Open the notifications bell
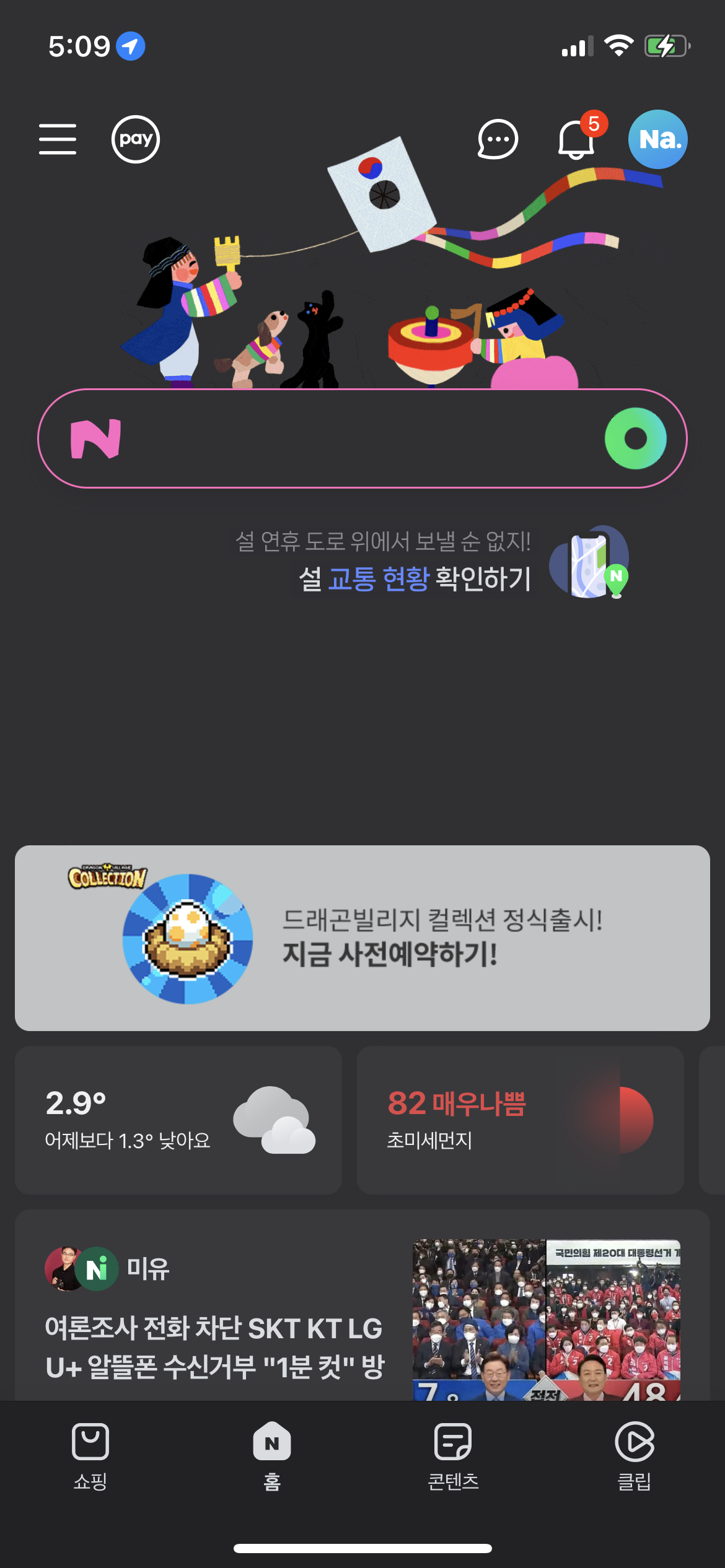The image size is (725, 1568). click(576, 139)
